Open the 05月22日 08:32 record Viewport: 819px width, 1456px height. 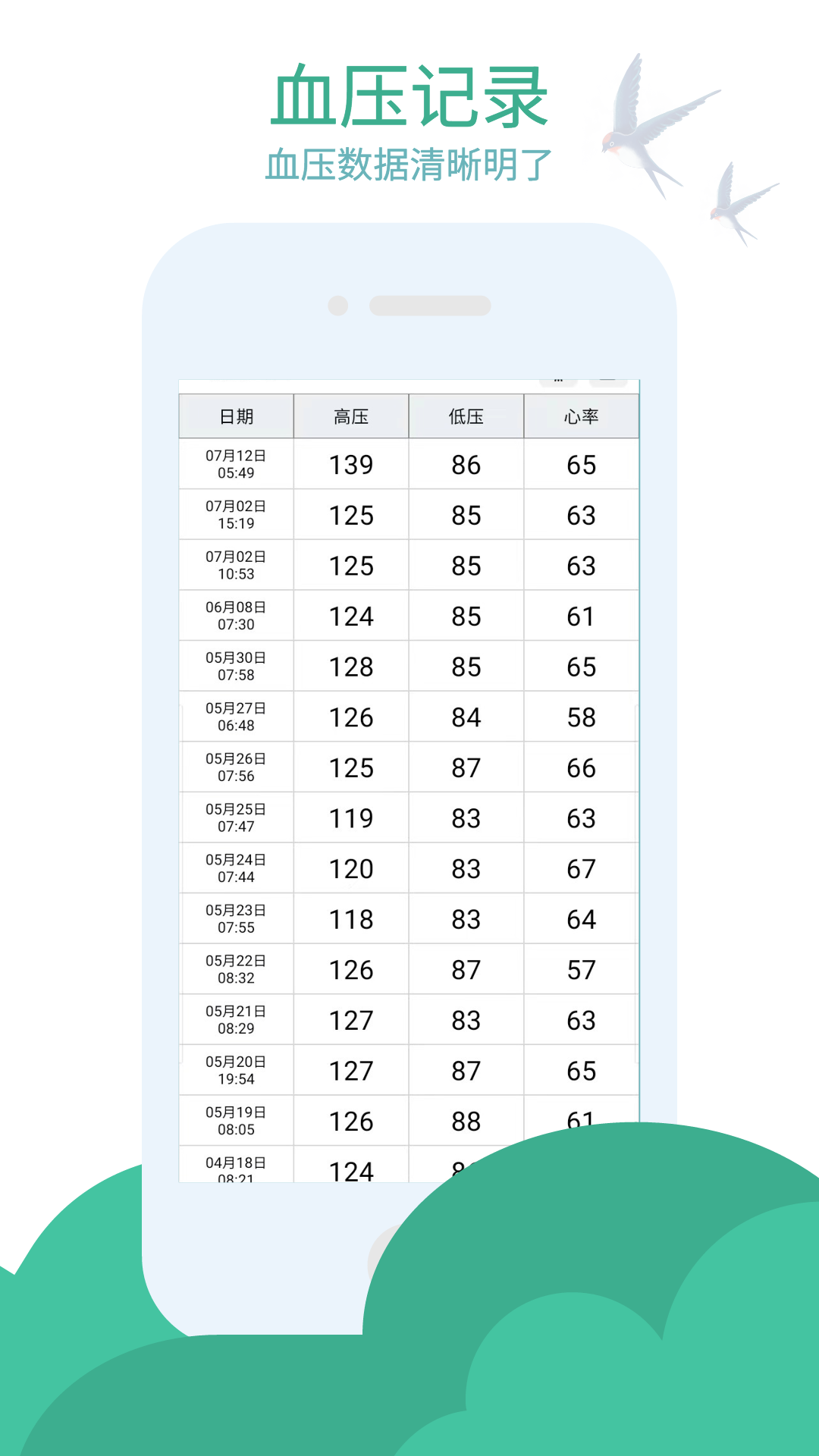point(236,969)
